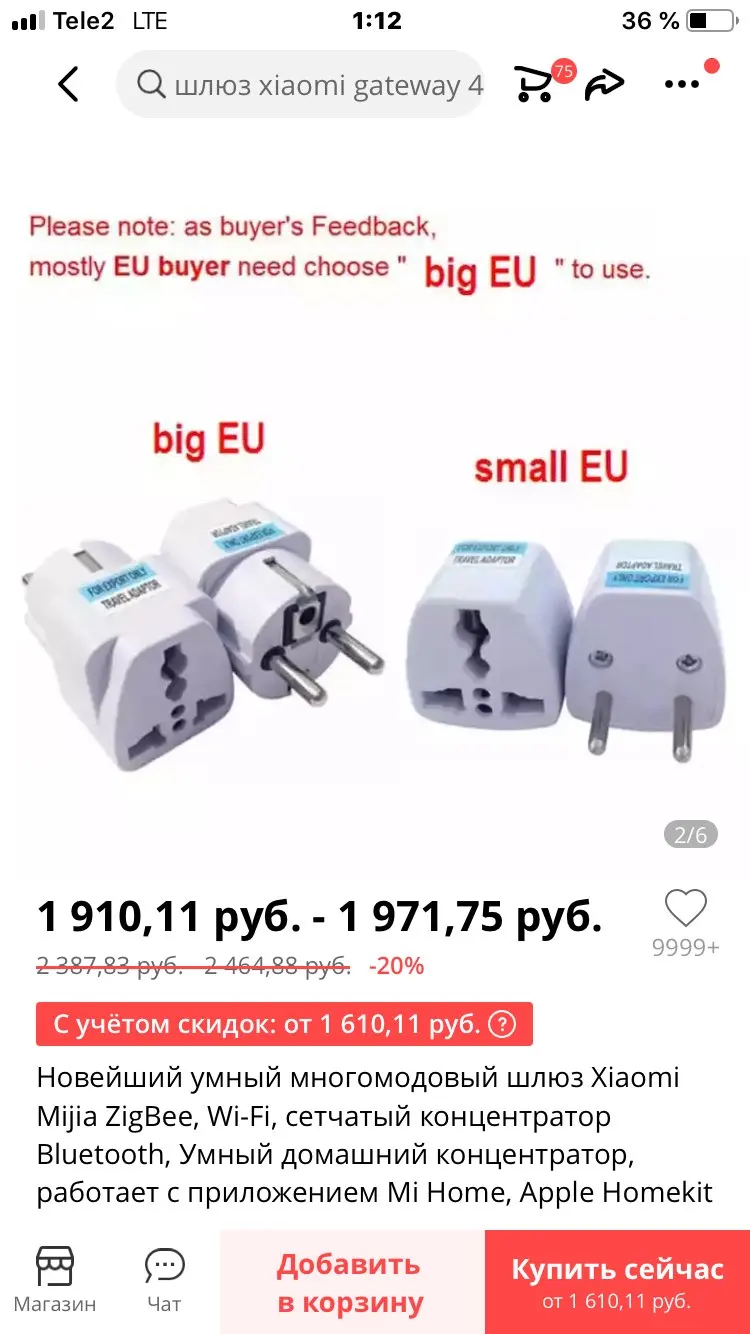Open chat with seller (Чат)

pyautogui.click(x=164, y=1280)
